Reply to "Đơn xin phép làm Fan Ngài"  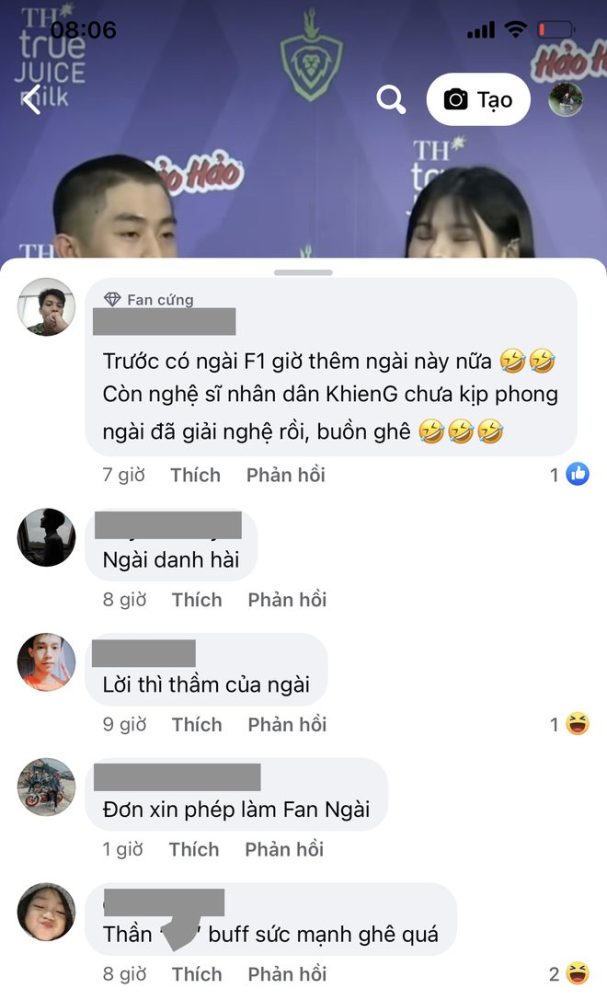coord(284,850)
